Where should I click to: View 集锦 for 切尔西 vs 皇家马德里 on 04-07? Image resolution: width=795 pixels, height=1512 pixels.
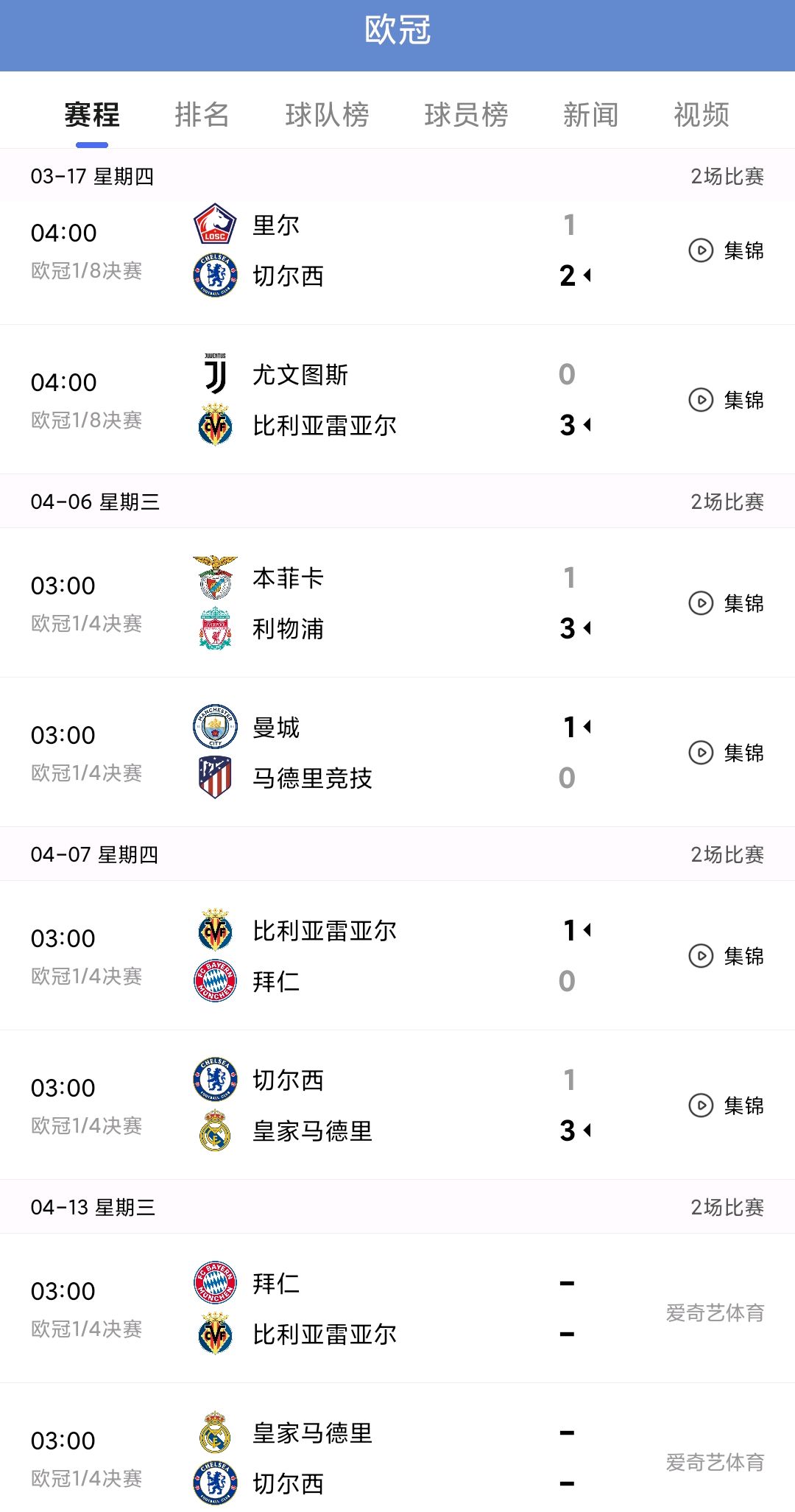[x=727, y=1105]
